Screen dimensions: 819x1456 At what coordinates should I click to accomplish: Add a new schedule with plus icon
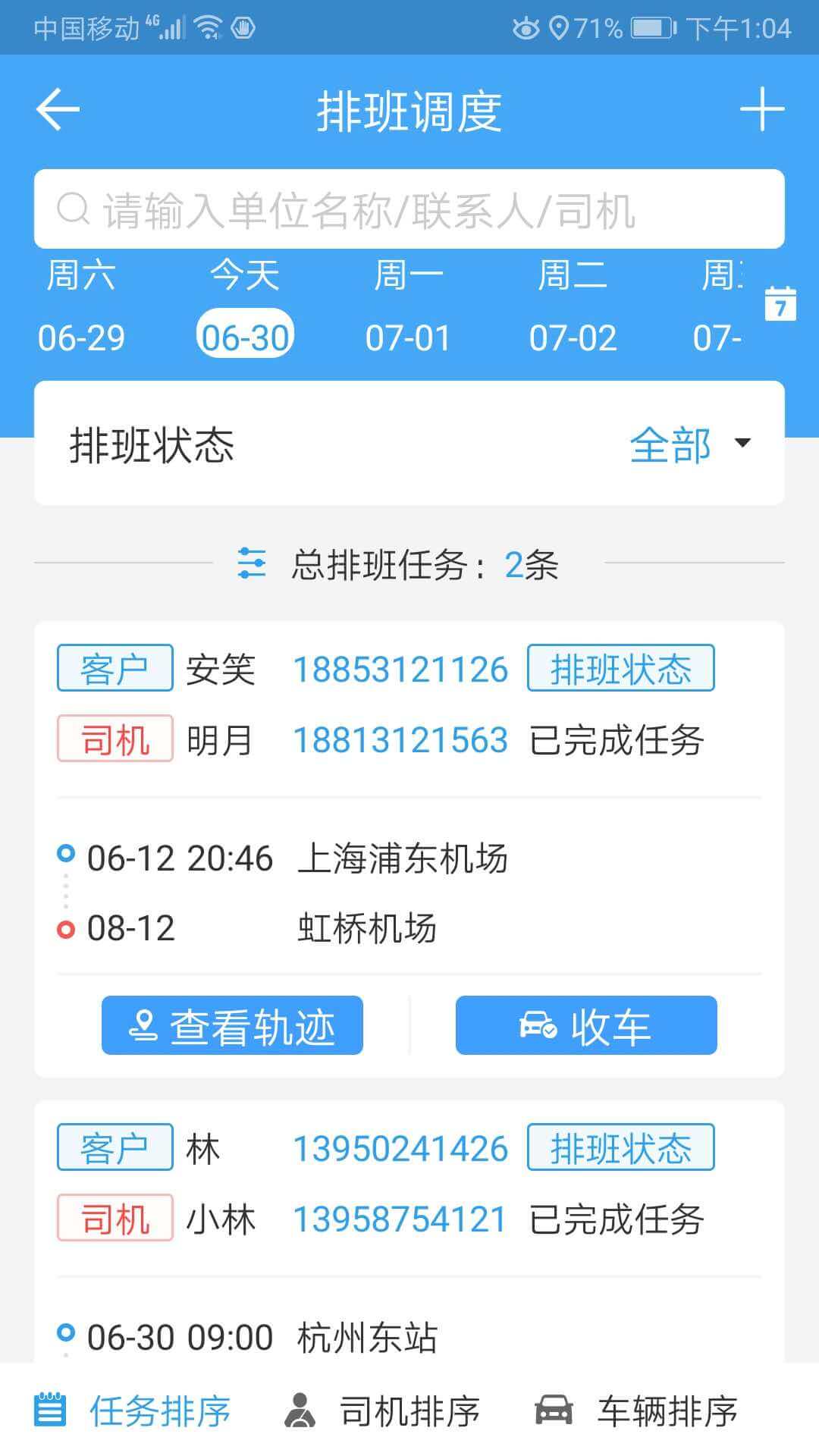click(761, 109)
